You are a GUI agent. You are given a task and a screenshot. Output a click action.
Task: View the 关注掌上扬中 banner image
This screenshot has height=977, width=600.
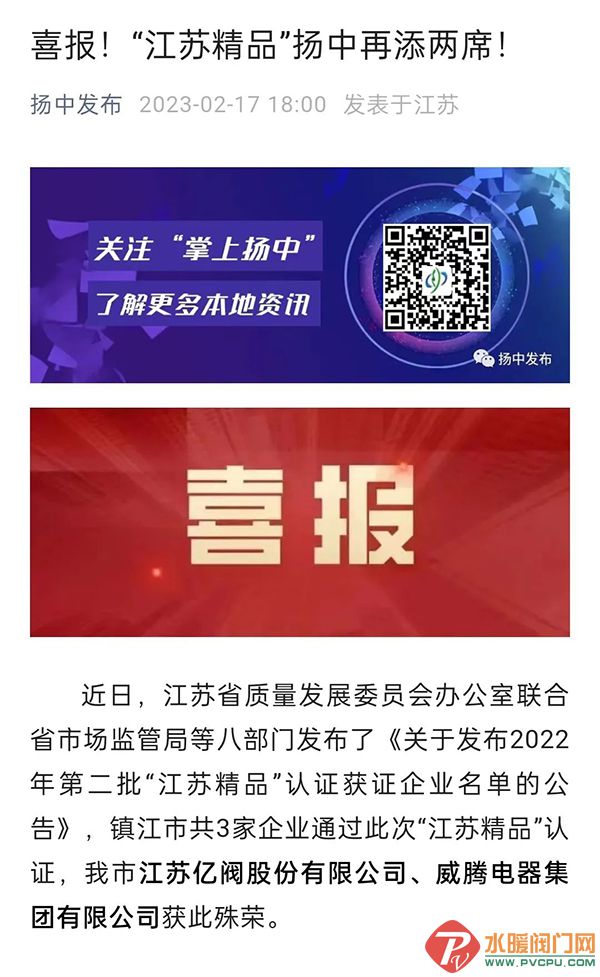tap(299, 274)
